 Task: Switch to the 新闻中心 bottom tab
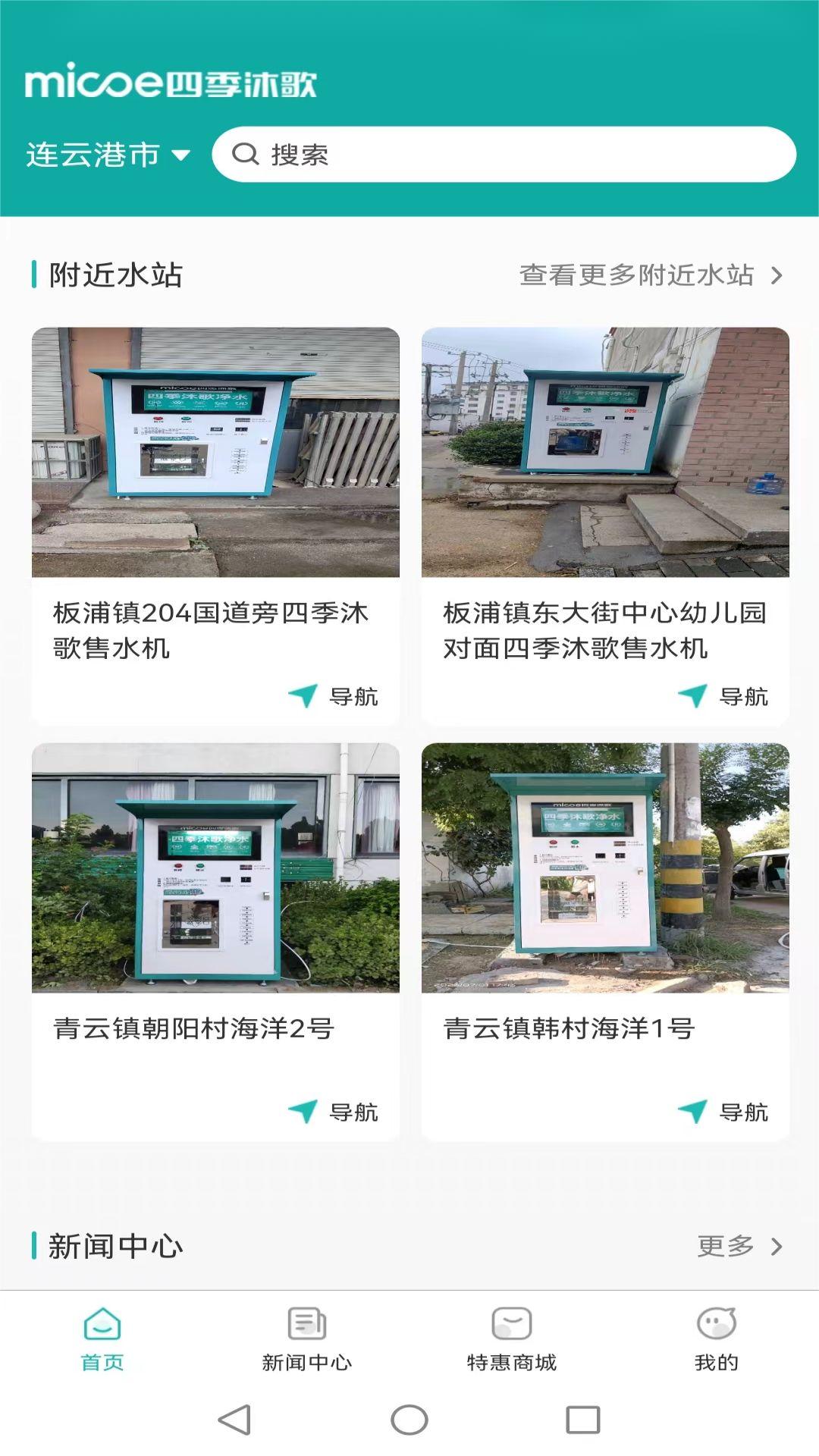[x=307, y=1339]
